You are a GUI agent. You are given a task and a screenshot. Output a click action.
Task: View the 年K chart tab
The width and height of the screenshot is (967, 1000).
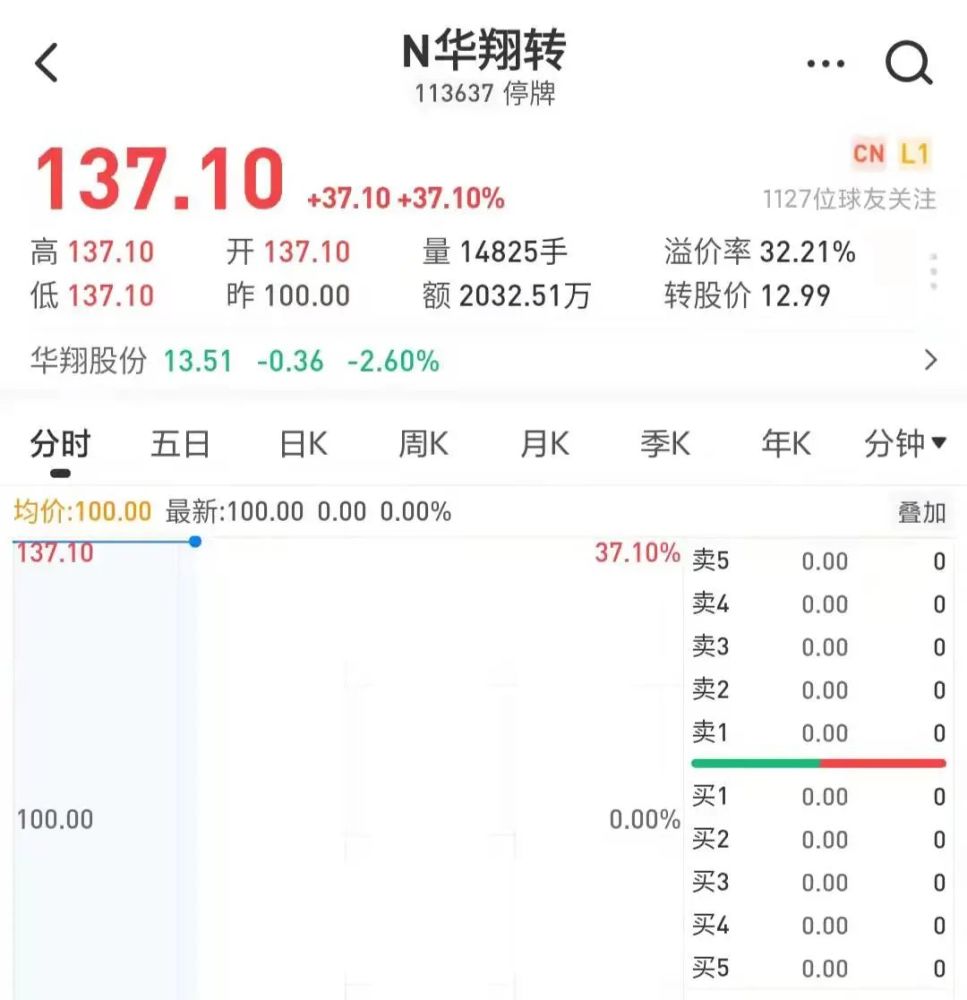pyautogui.click(x=786, y=444)
